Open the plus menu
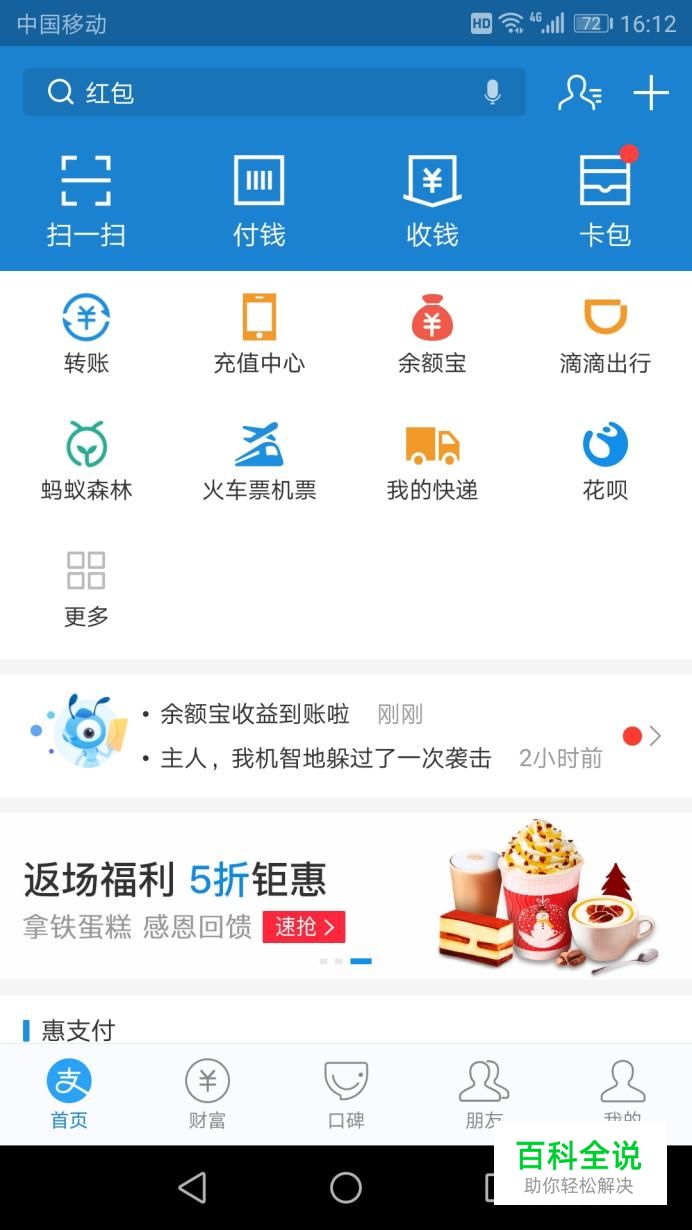This screenshot has width=692, height=1230. [x=650, y=93]
